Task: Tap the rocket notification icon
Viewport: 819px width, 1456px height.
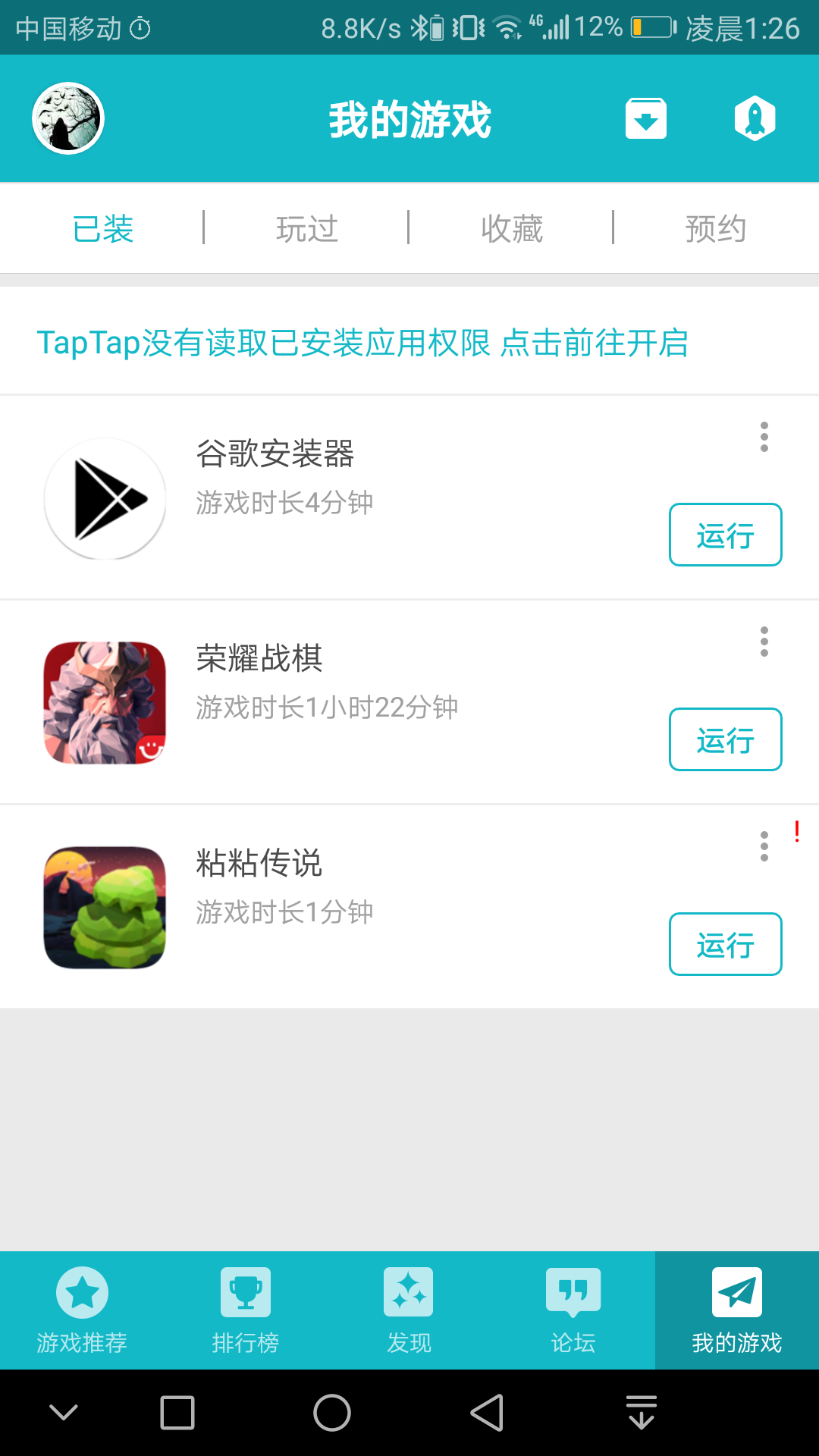Action: pyautogui.click(x=755, y=119)
